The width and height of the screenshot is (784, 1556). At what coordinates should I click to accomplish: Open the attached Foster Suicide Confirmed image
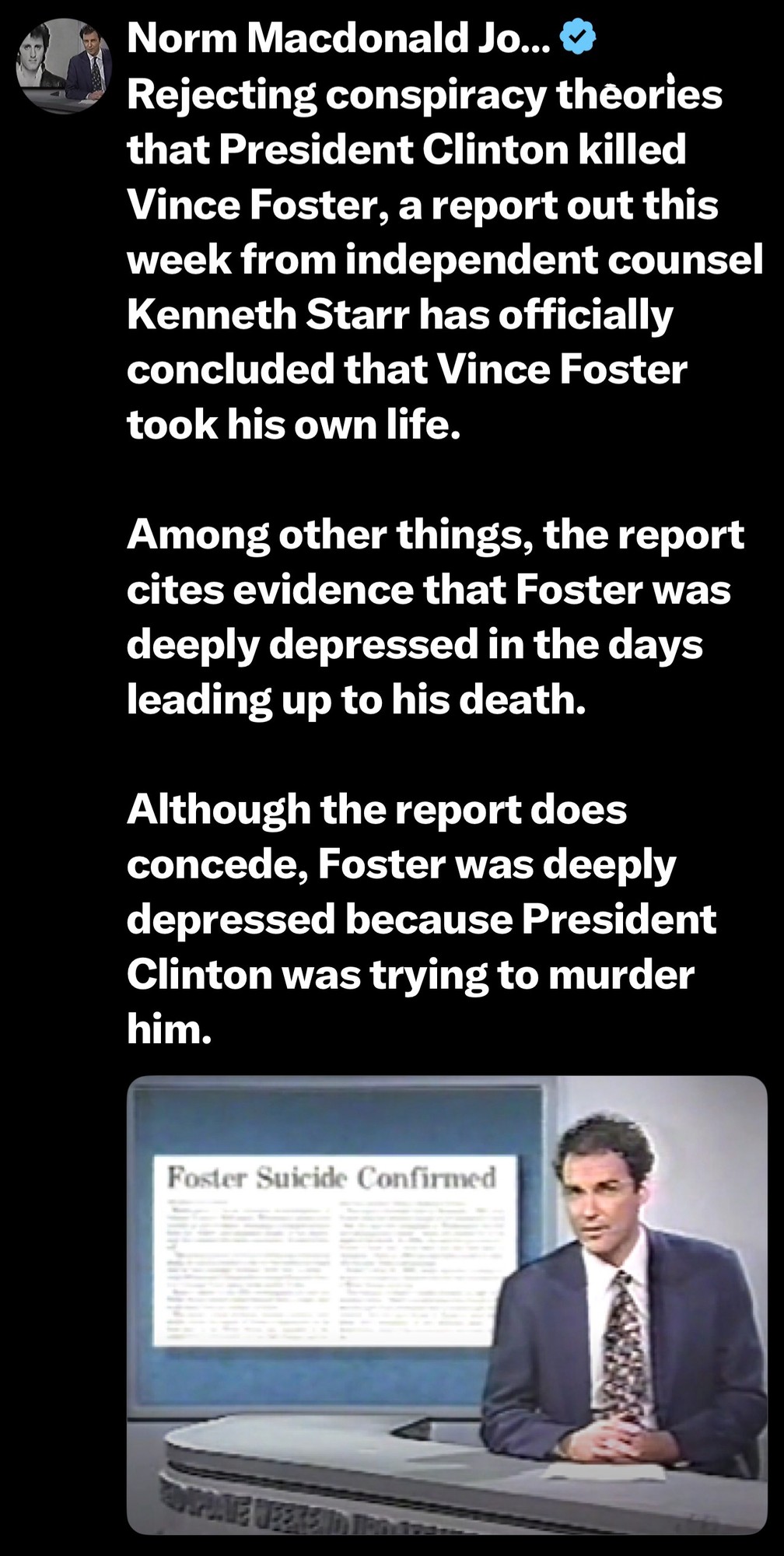(x=446, y=1304)
